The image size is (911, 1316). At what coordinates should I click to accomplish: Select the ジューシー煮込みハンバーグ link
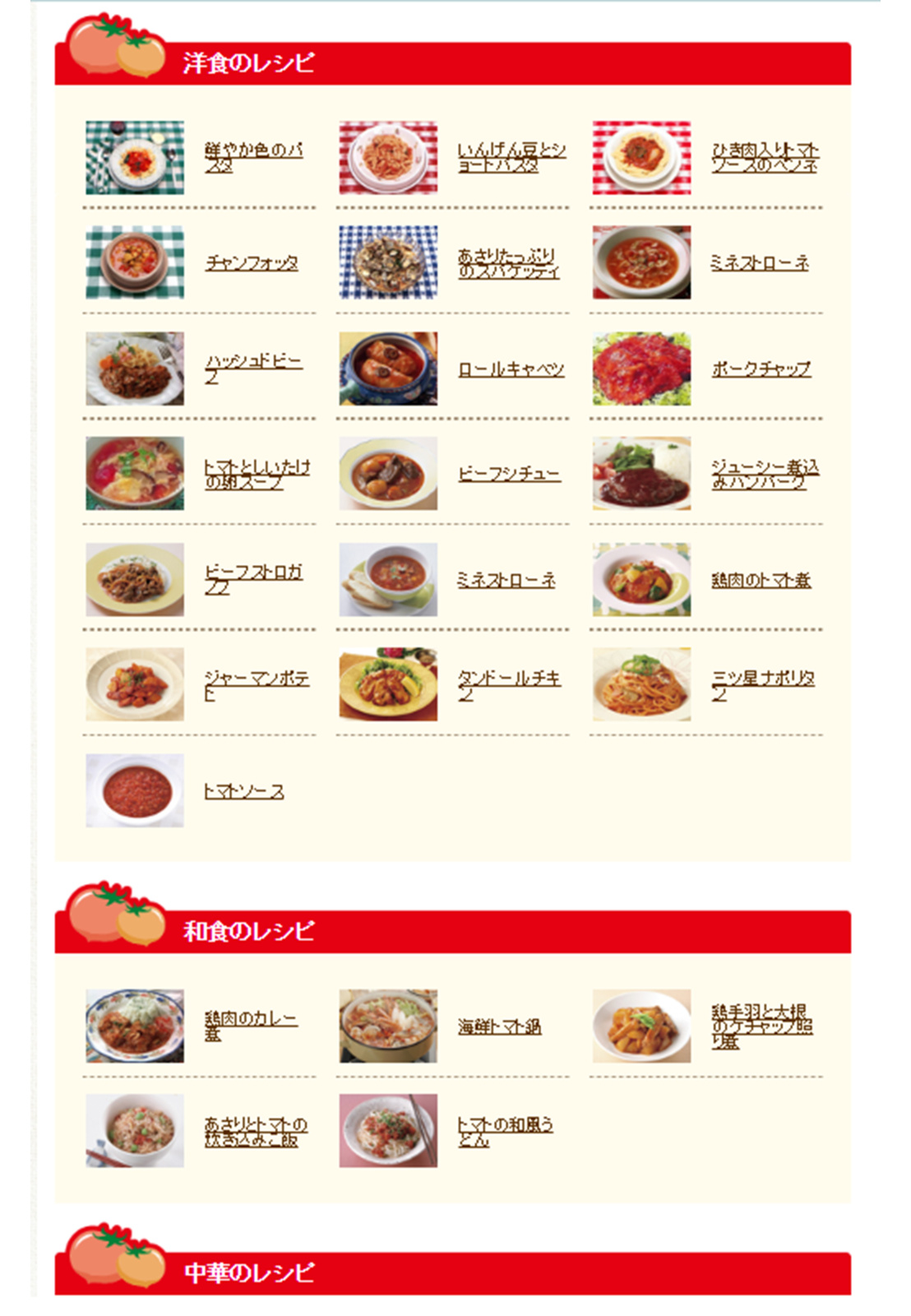pyautogui.click(x=765, y=475)
